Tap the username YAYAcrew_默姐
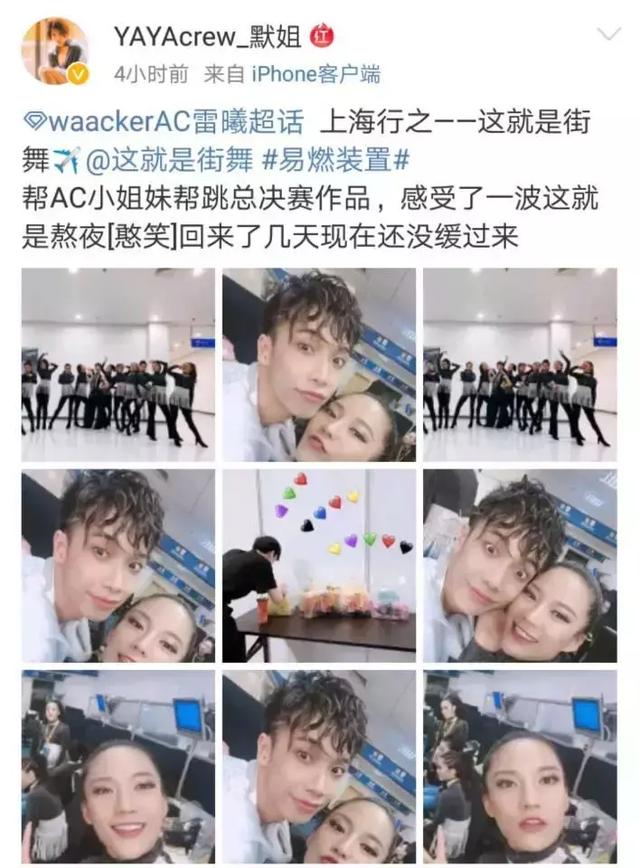The image size is (640, 868). pos(210,37)
